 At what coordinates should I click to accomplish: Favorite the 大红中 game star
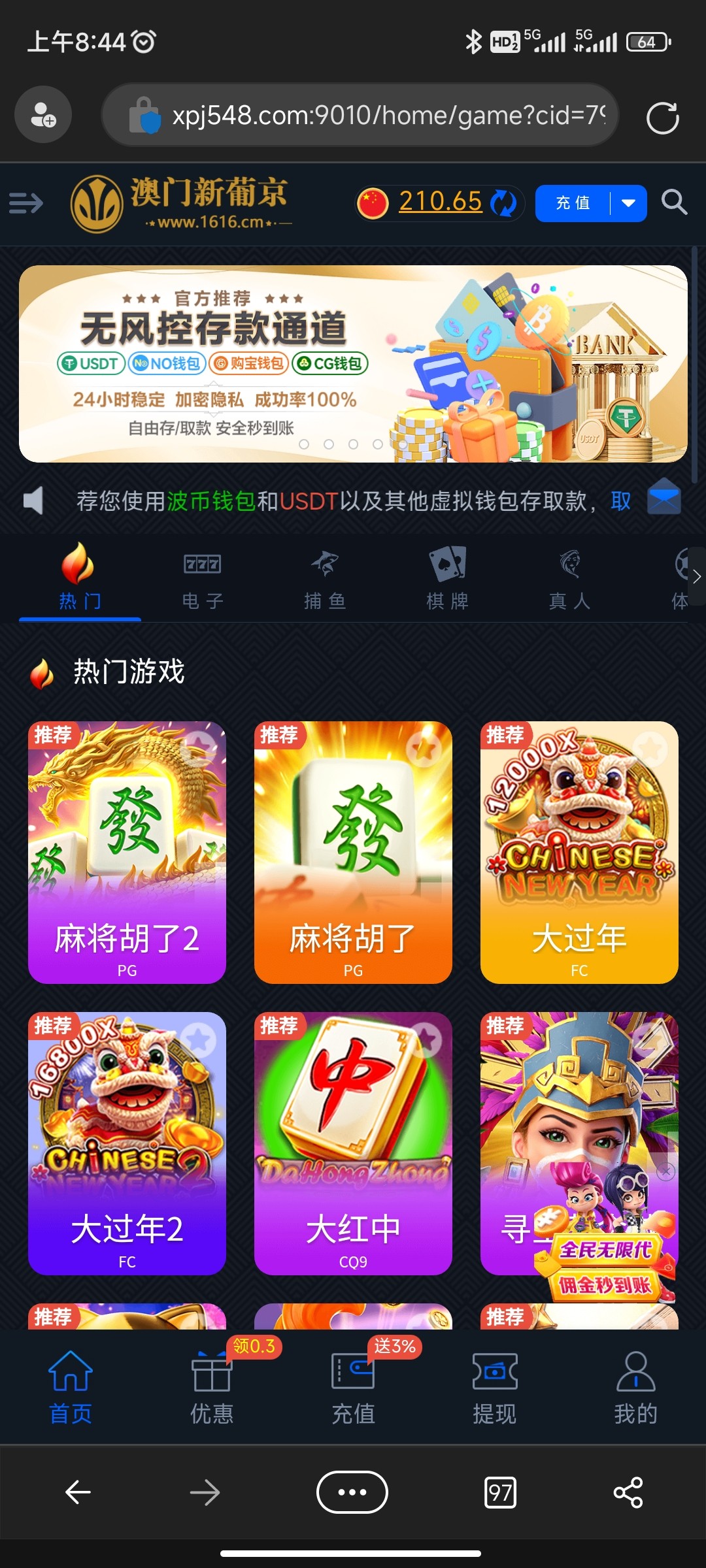[x=426, y=1039]
